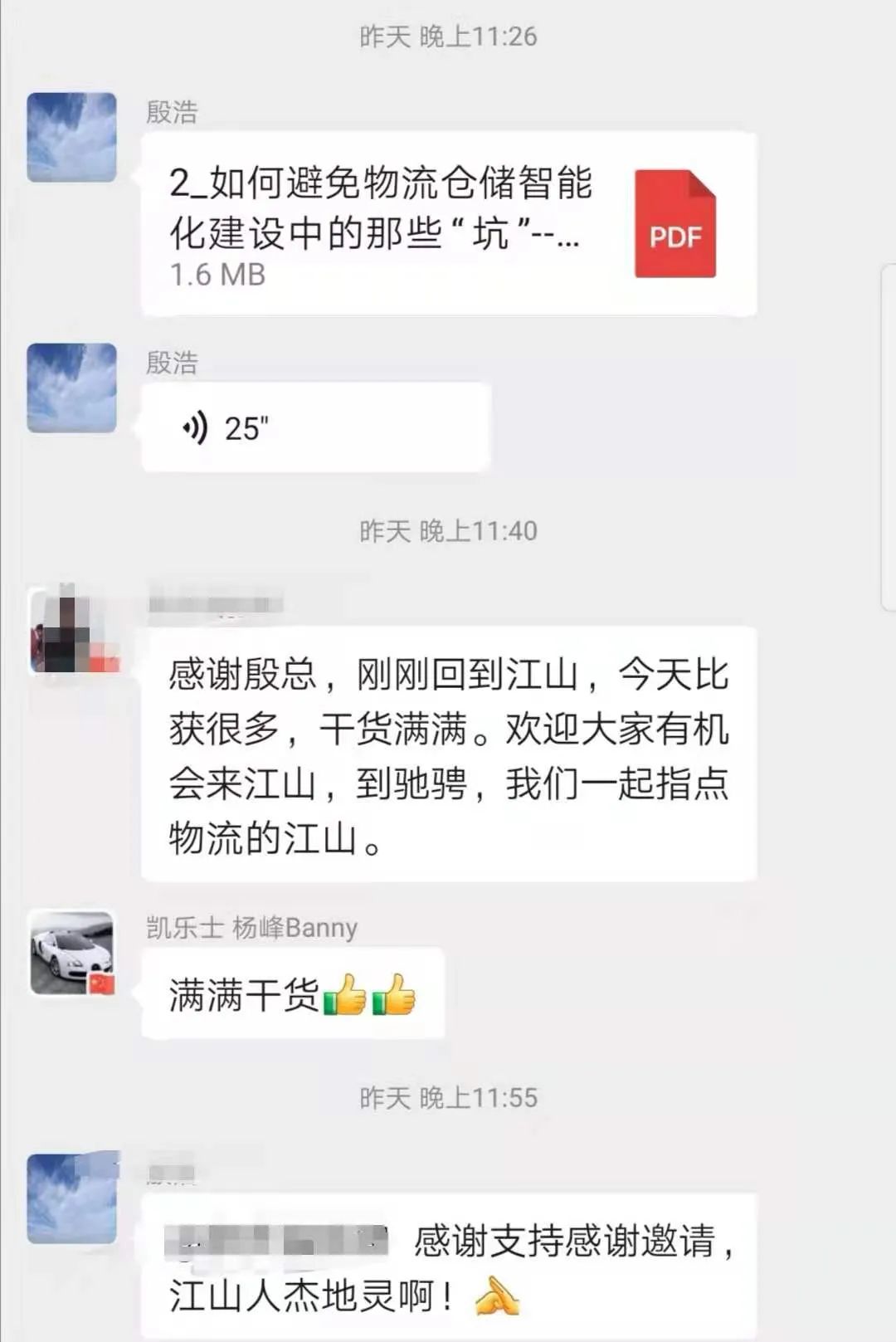Play the 25-second voice message
This screenshot has width=896, height=1342.
tap(315, 427)
